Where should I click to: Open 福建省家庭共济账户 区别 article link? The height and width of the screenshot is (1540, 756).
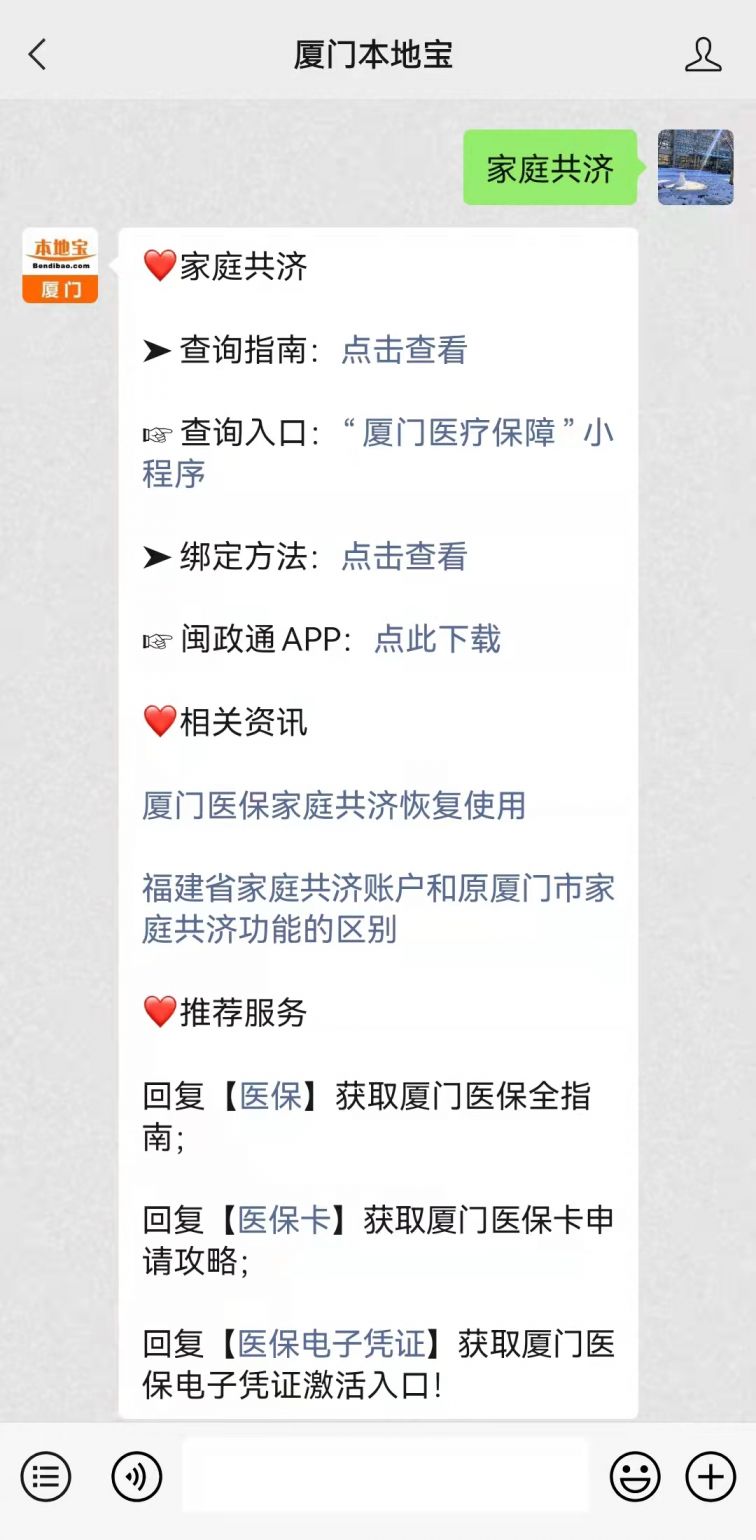point(378,908)
